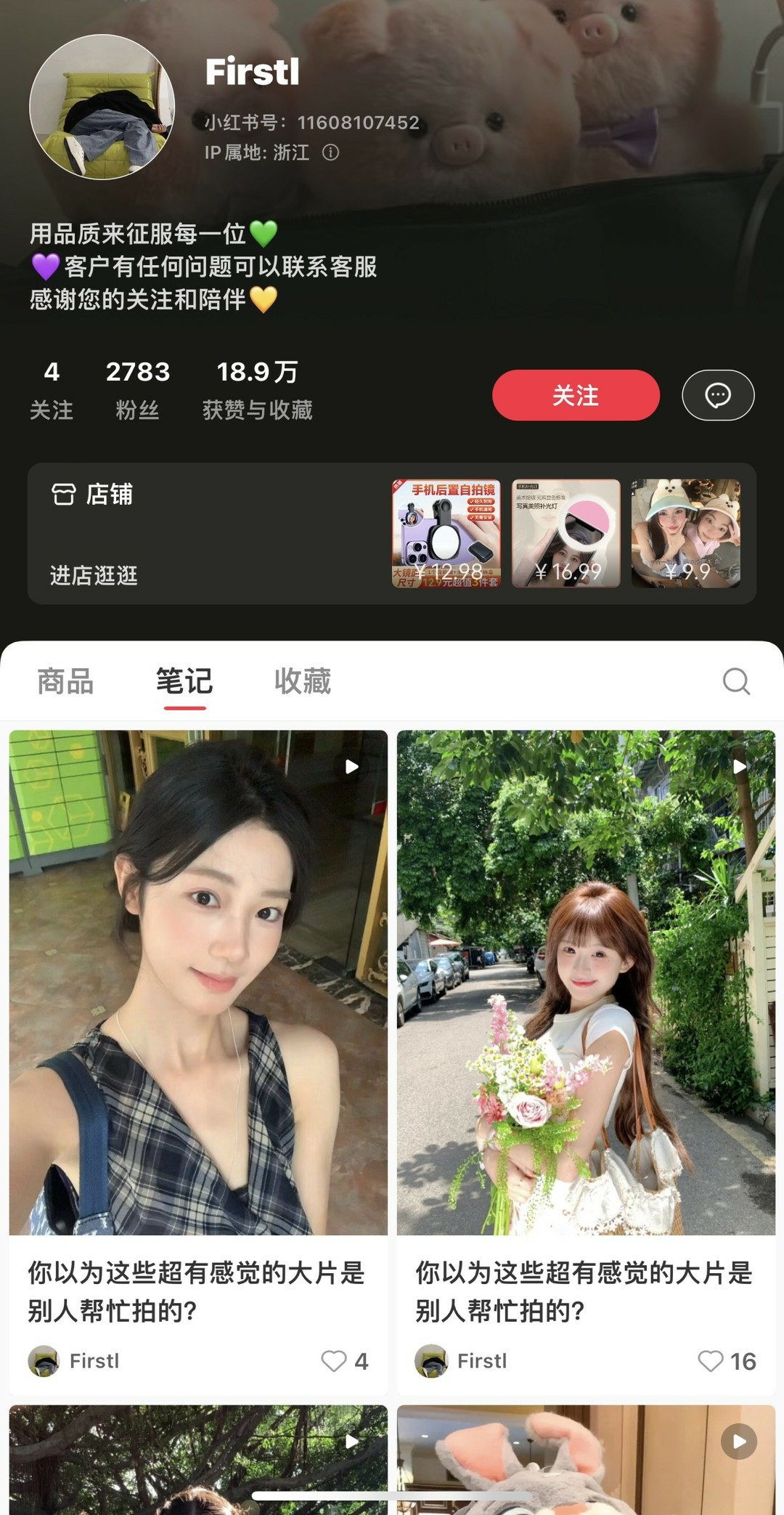Open the 2783 粉丝 followers list
This screenshot has height=1515, width=784.
[x=138, y=390]
